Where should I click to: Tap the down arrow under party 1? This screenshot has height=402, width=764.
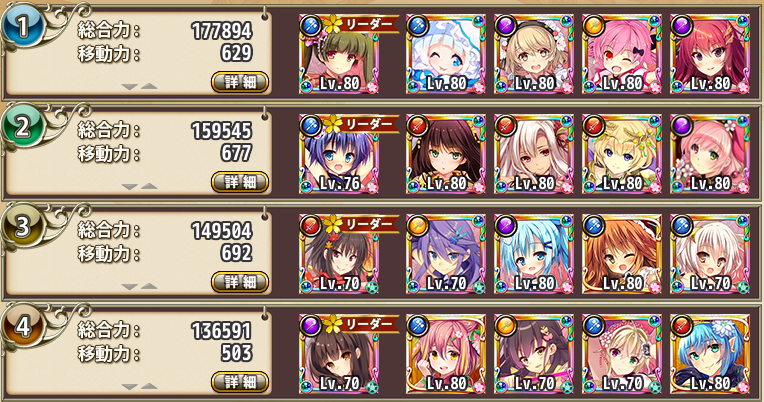pos(129,87)
